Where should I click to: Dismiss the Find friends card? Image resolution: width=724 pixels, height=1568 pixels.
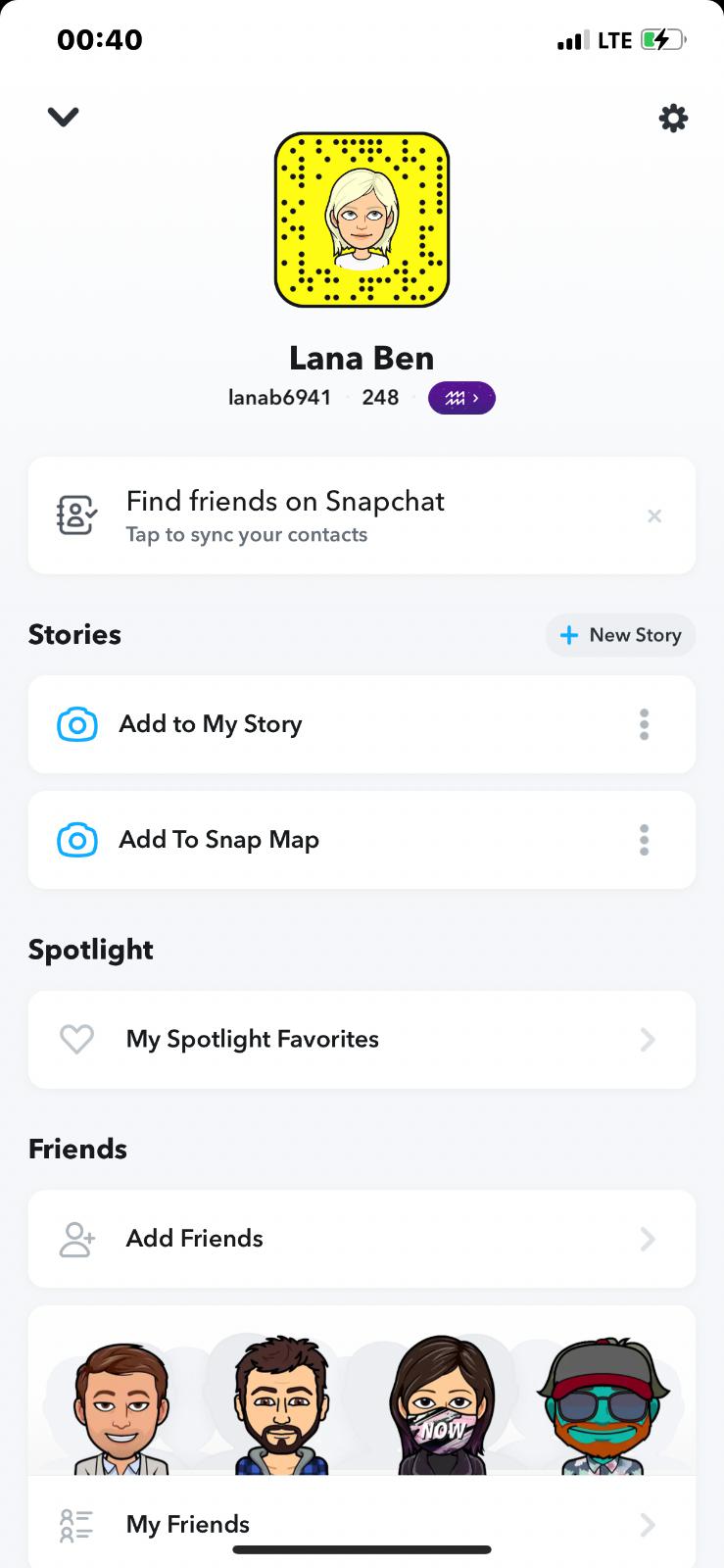click(x=654, y=515)
